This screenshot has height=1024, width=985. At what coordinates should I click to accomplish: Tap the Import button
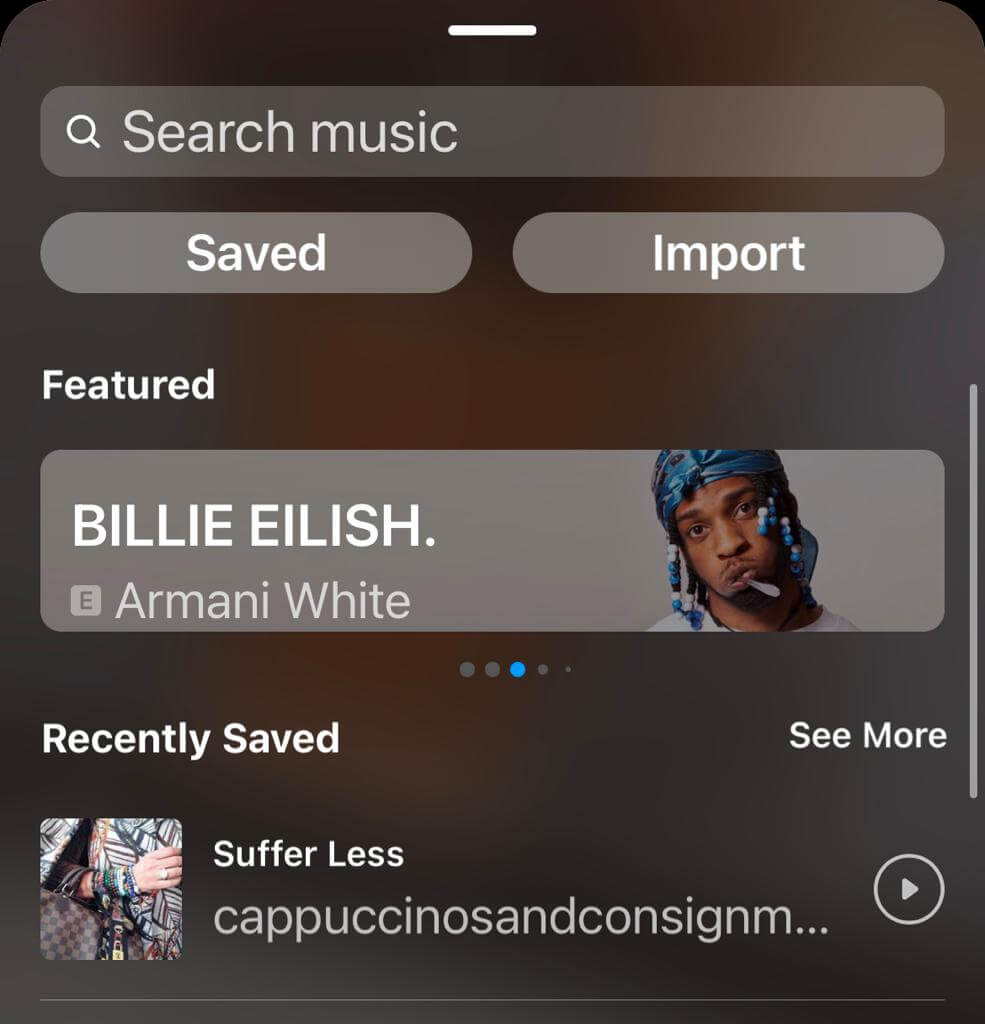coord(728,253)
